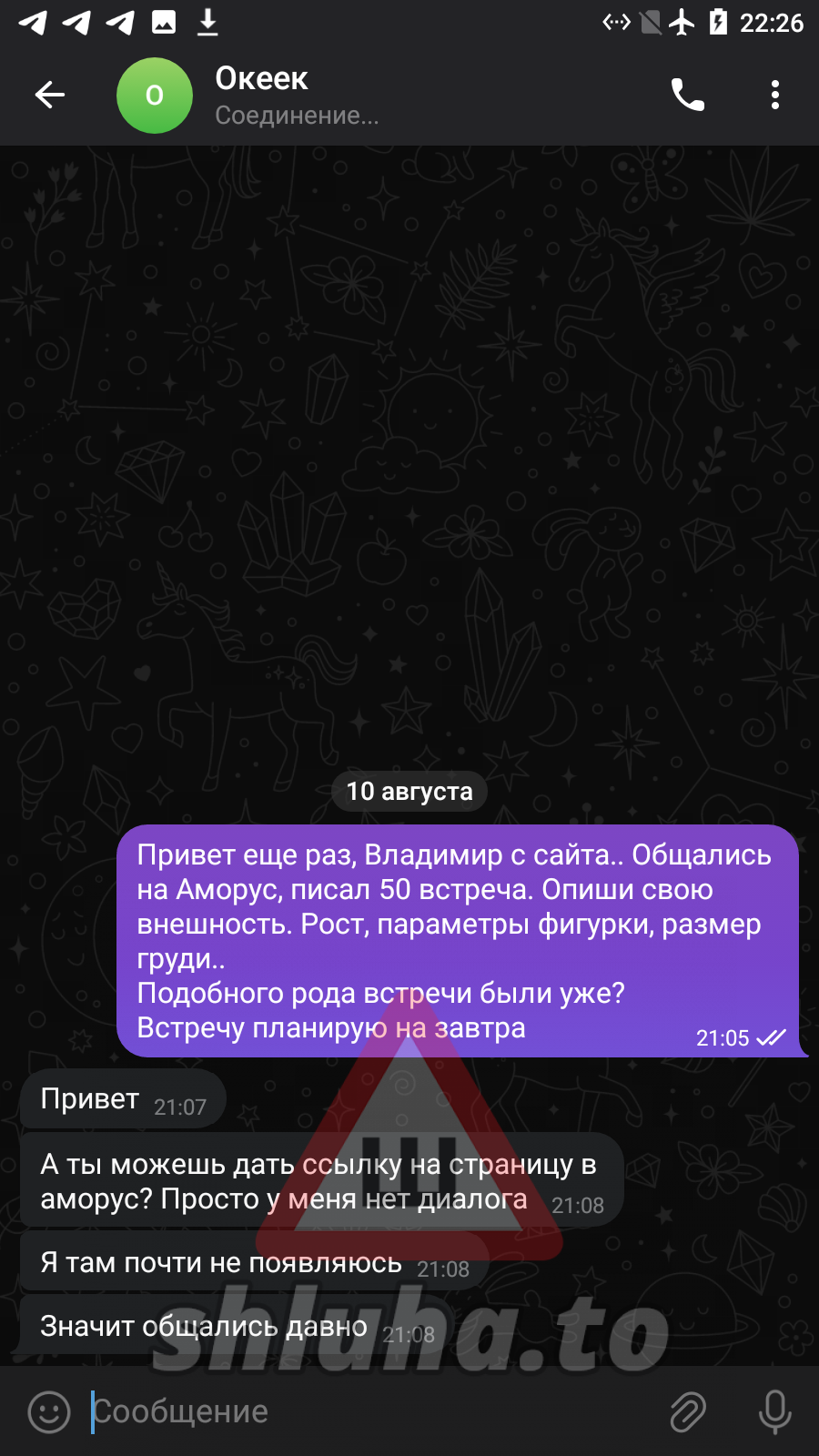This screenshot has height=1456, width=819.
Task: Open the Океек profile from the header
Action: pyautogui.click(x=262, y=95)
